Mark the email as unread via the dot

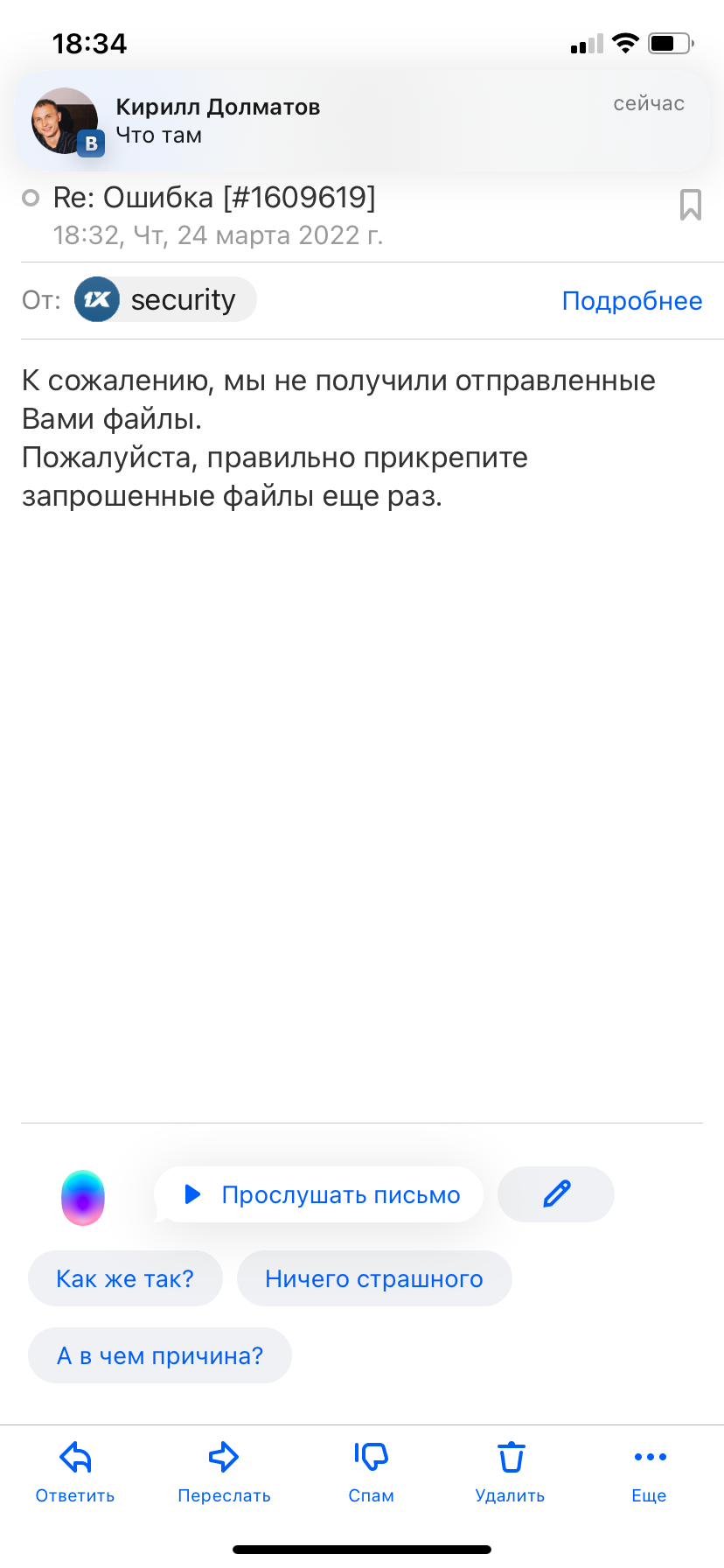tap(31, 199)
